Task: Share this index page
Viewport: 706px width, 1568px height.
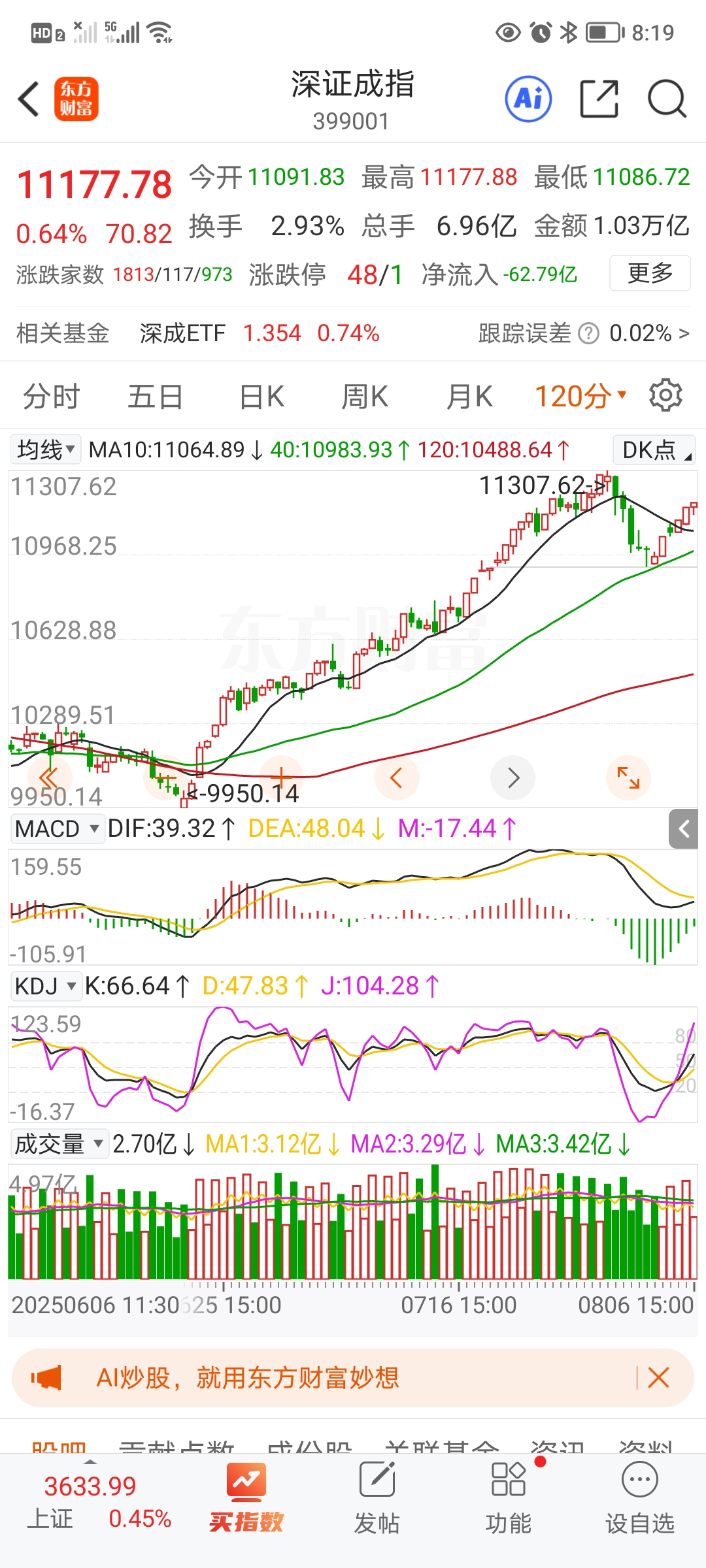Action: pyautogui.click(x=599, y=99)
